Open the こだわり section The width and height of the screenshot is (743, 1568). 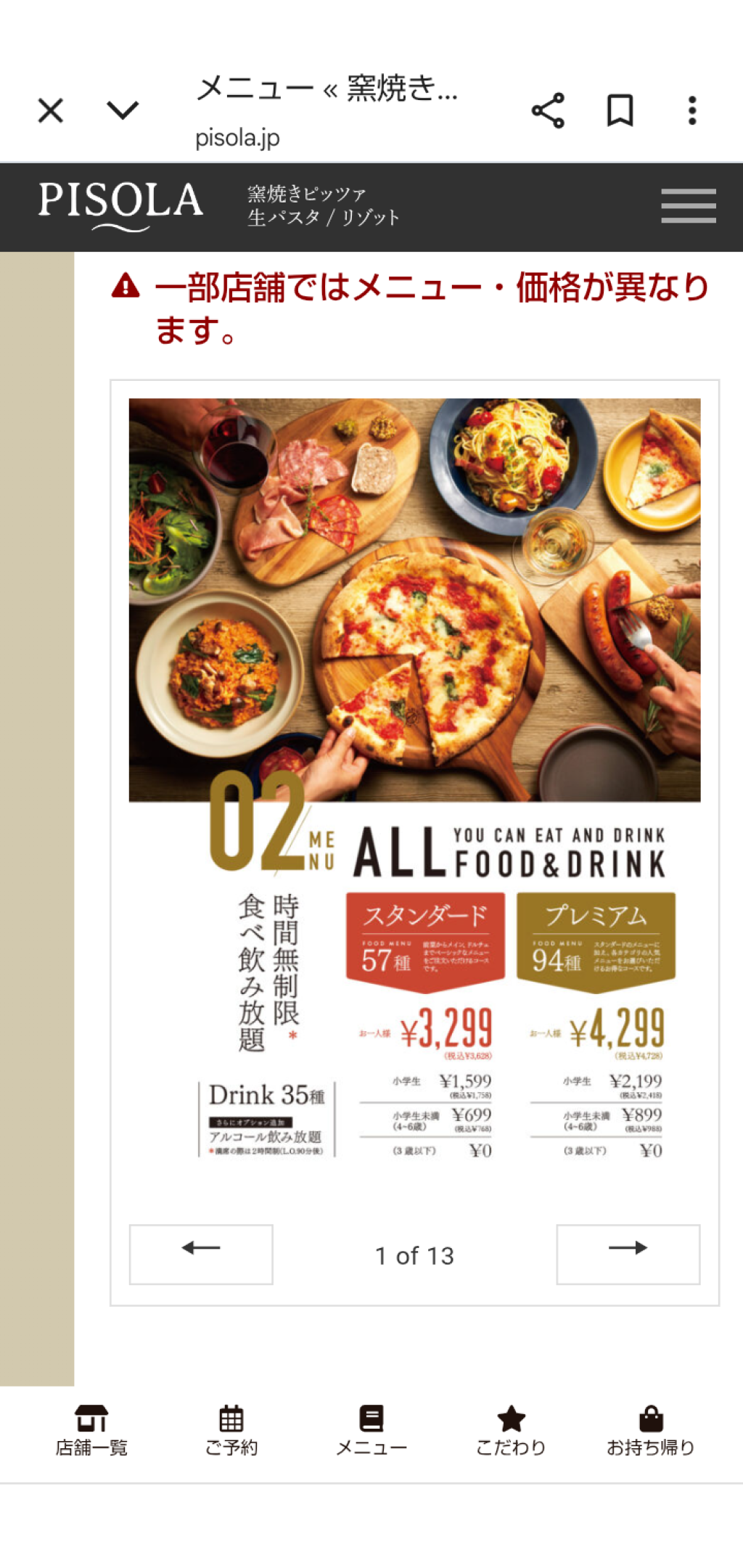tap(511, 1431)
